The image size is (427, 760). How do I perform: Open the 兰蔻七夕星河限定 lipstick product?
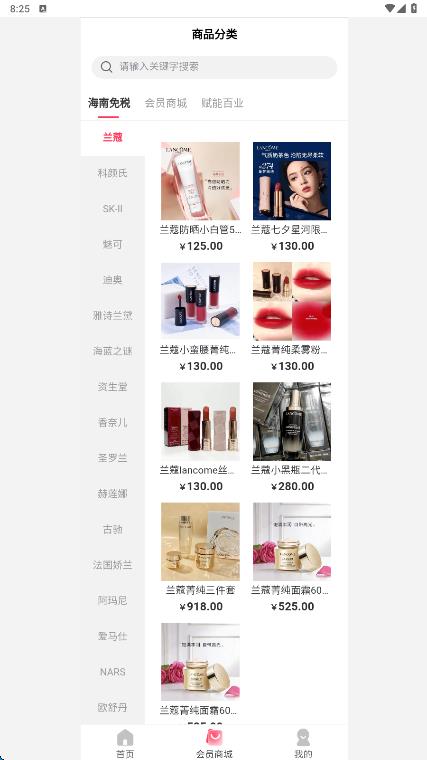click(292, 197)
